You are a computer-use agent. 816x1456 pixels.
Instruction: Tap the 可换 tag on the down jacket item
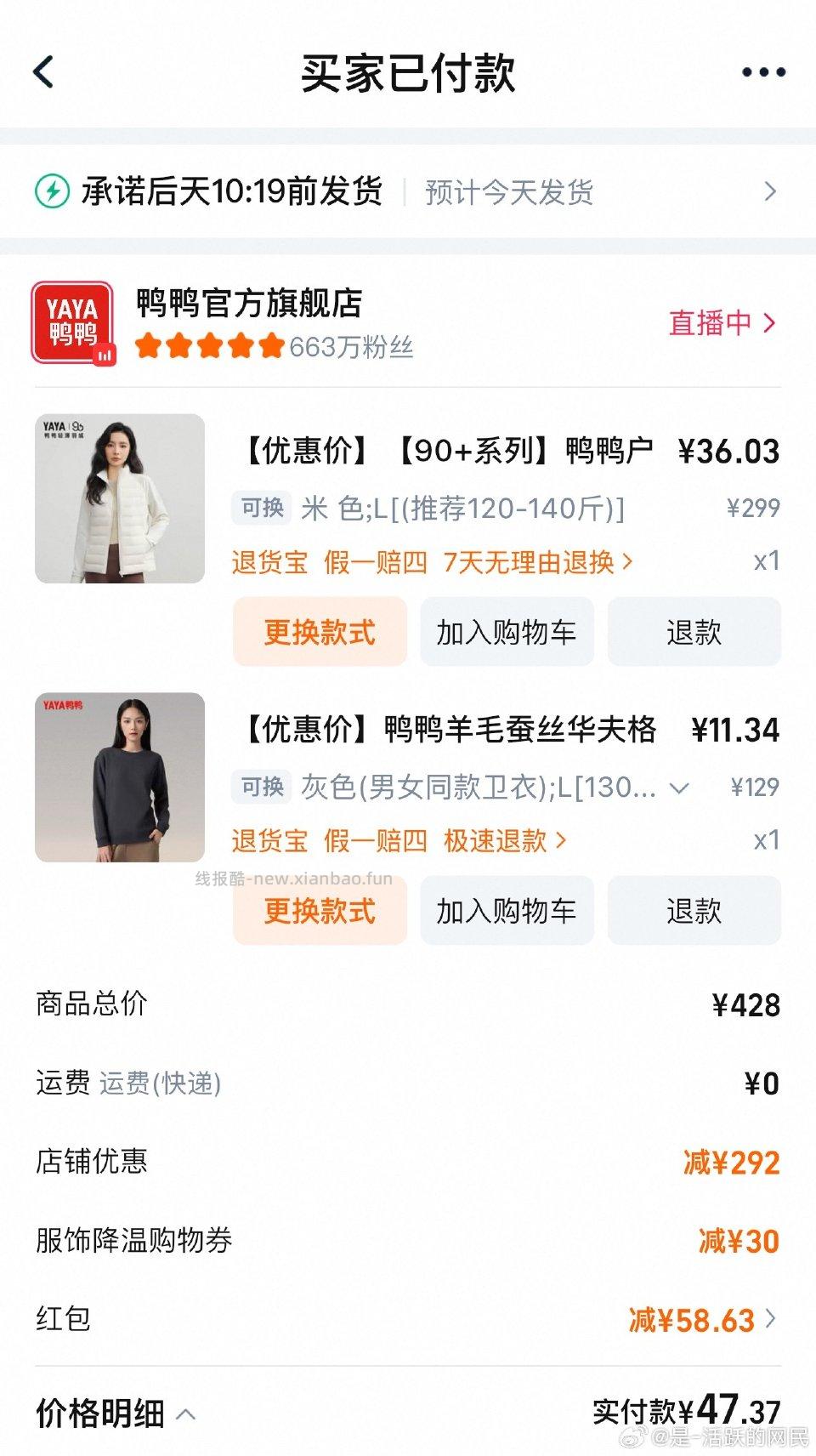tap(263, 507)
